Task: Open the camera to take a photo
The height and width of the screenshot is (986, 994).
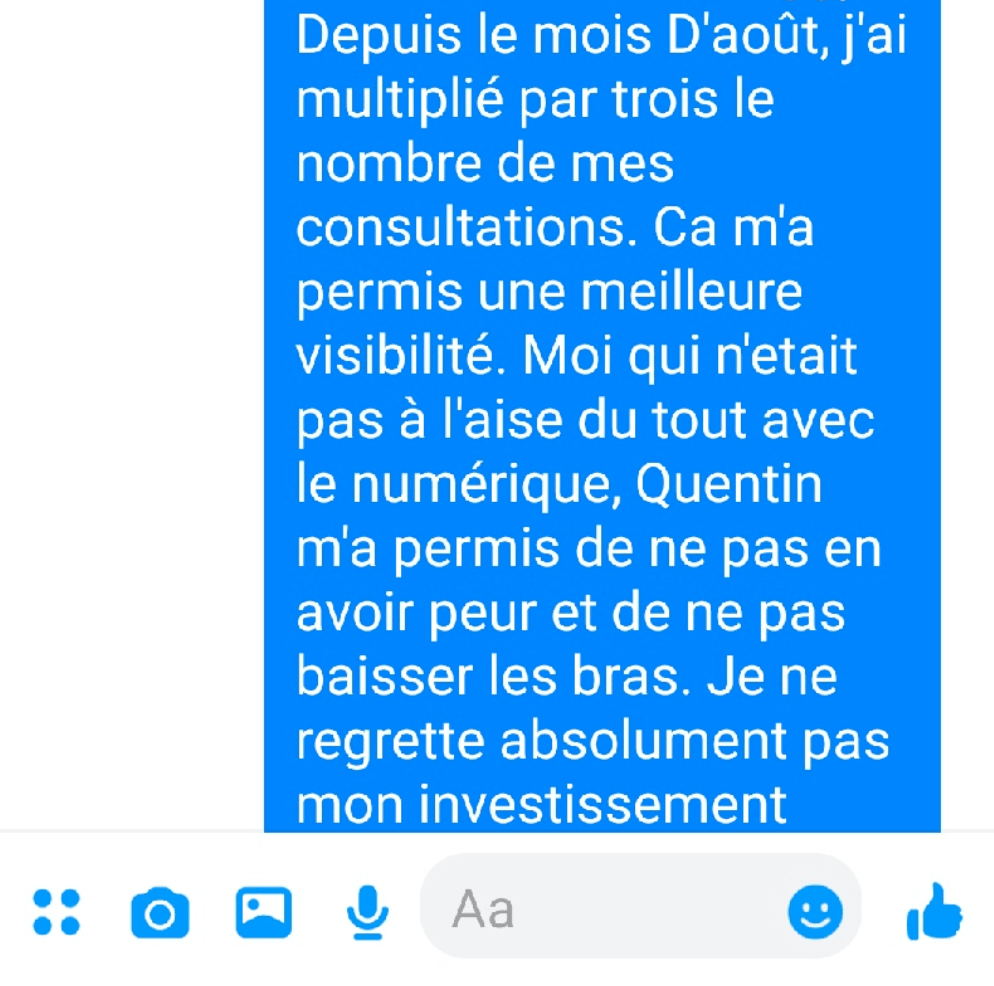Action: tap(160, 912)
